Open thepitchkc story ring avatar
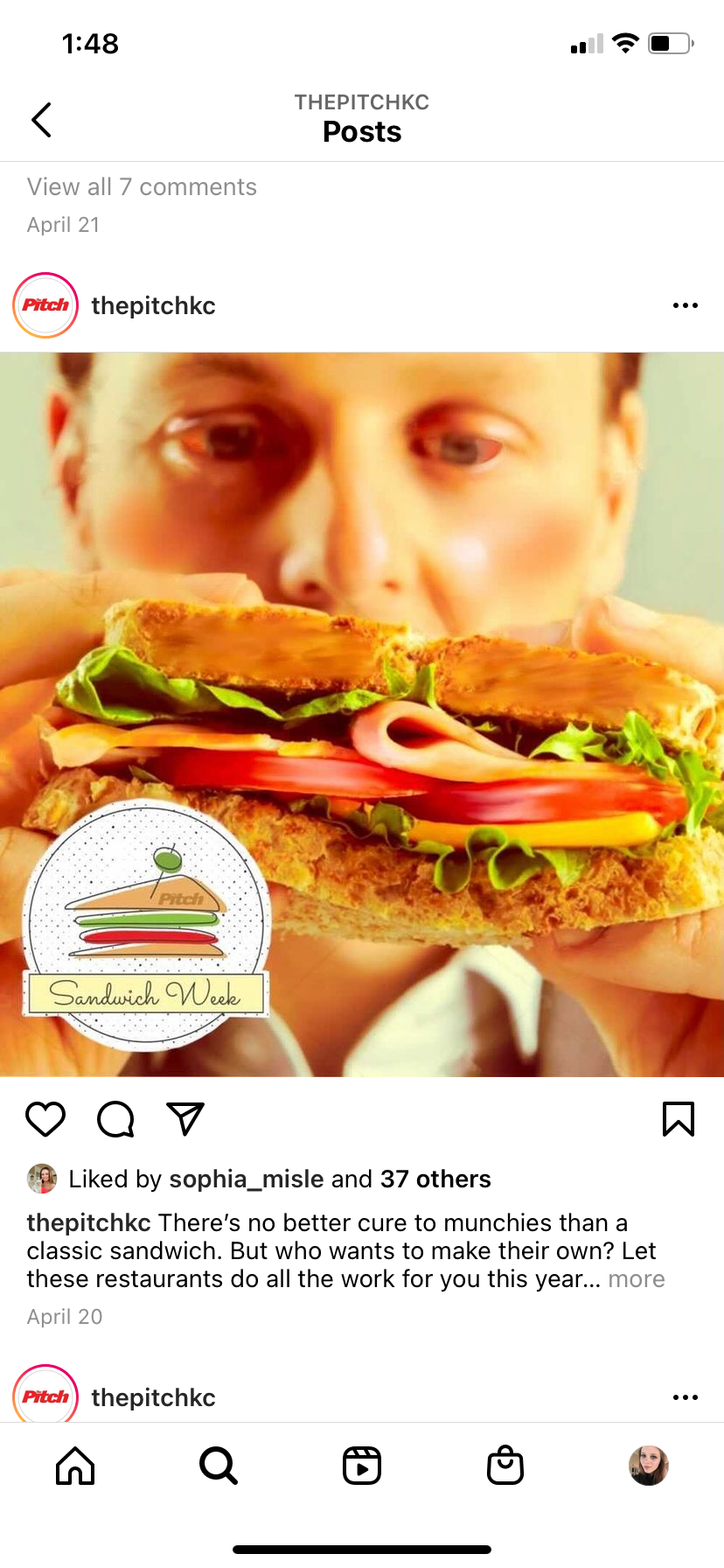Image resolution: width=724 pixels, height=1568 pixels. [45, 306]
